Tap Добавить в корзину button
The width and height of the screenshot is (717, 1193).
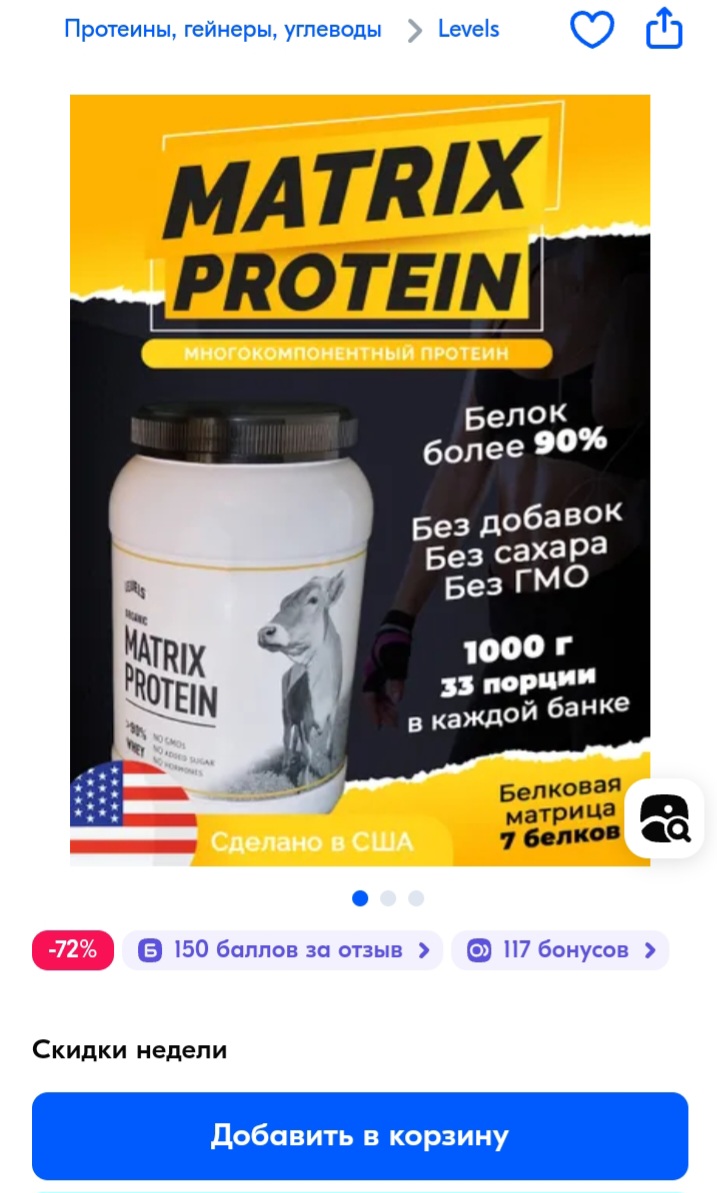pyautogui.click(x=360, y=1136)
